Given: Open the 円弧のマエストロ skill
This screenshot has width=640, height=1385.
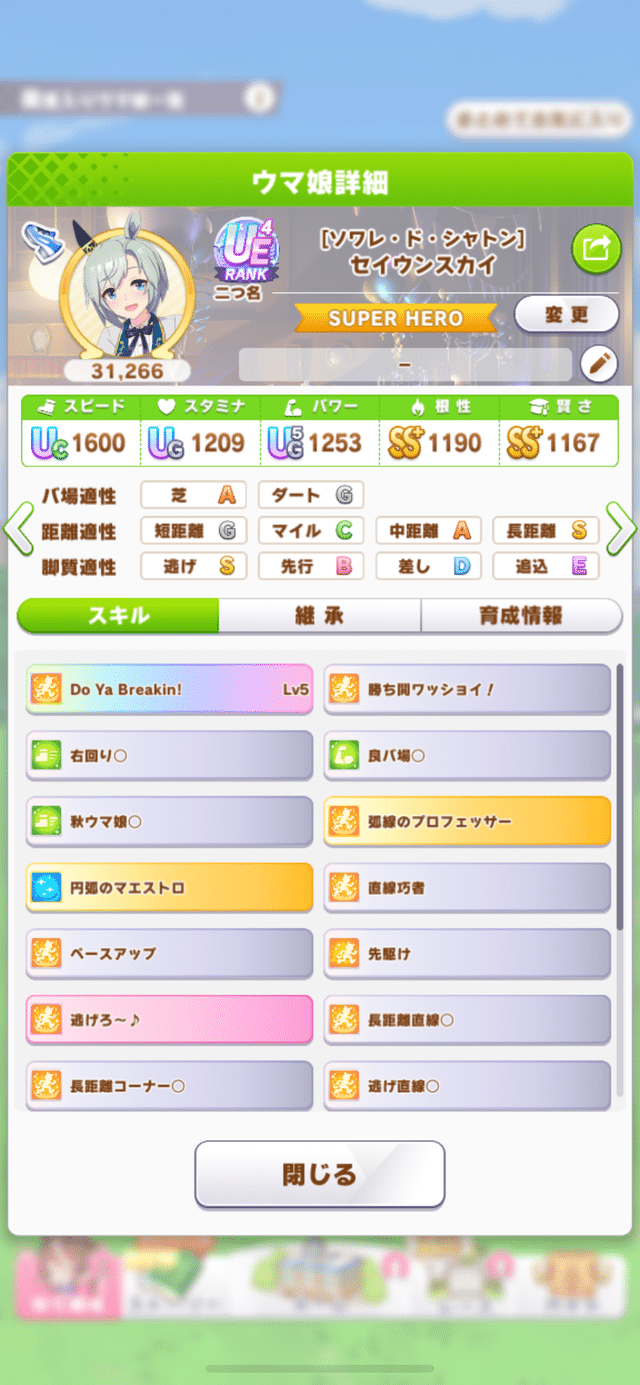Looking at the screenshot, I should [x=169, y=887].
